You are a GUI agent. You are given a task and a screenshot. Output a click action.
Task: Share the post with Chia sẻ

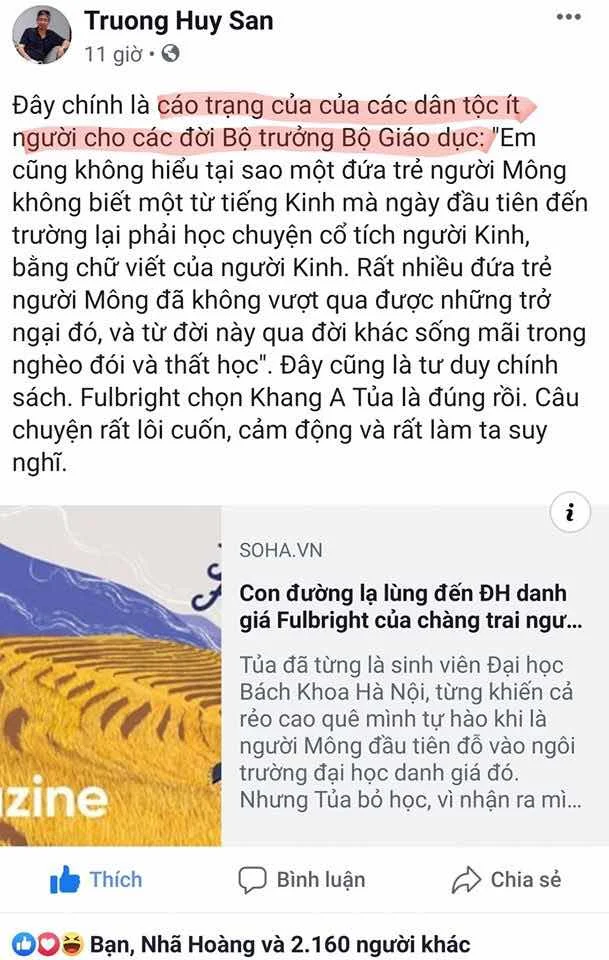(507, 880)
